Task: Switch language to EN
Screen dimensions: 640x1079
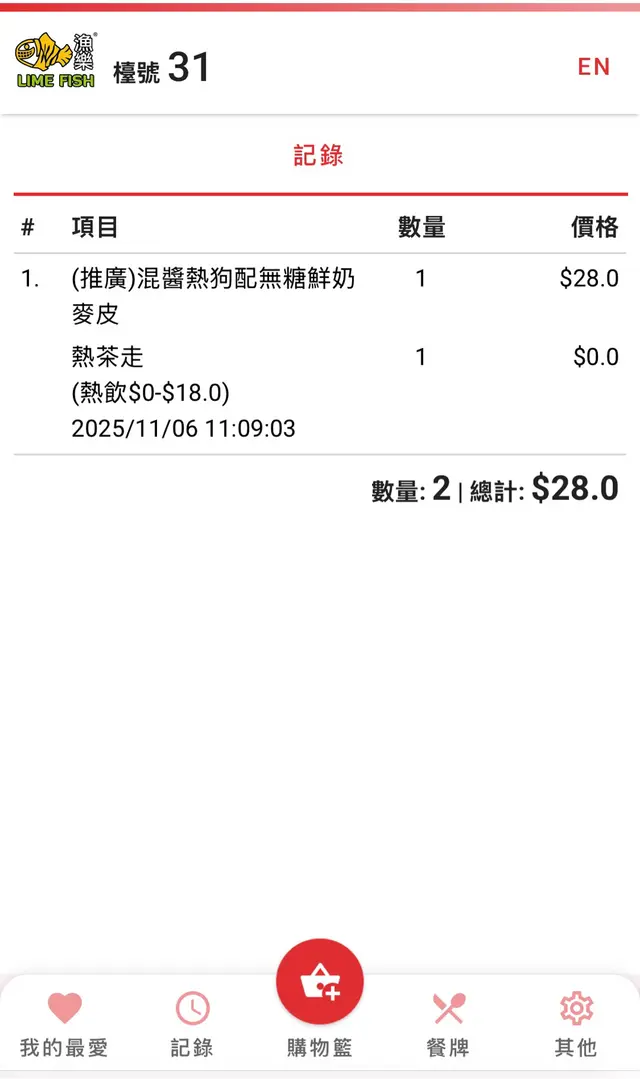Action: (x=593, y=67)
